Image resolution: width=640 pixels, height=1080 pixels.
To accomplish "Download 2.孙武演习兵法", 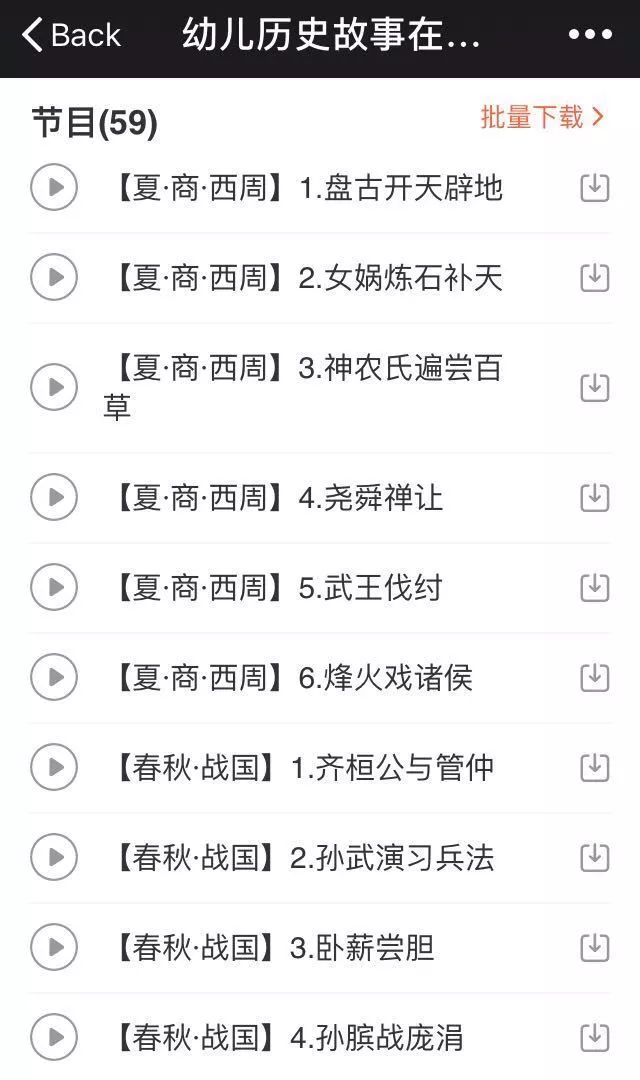I will [594, 857].
